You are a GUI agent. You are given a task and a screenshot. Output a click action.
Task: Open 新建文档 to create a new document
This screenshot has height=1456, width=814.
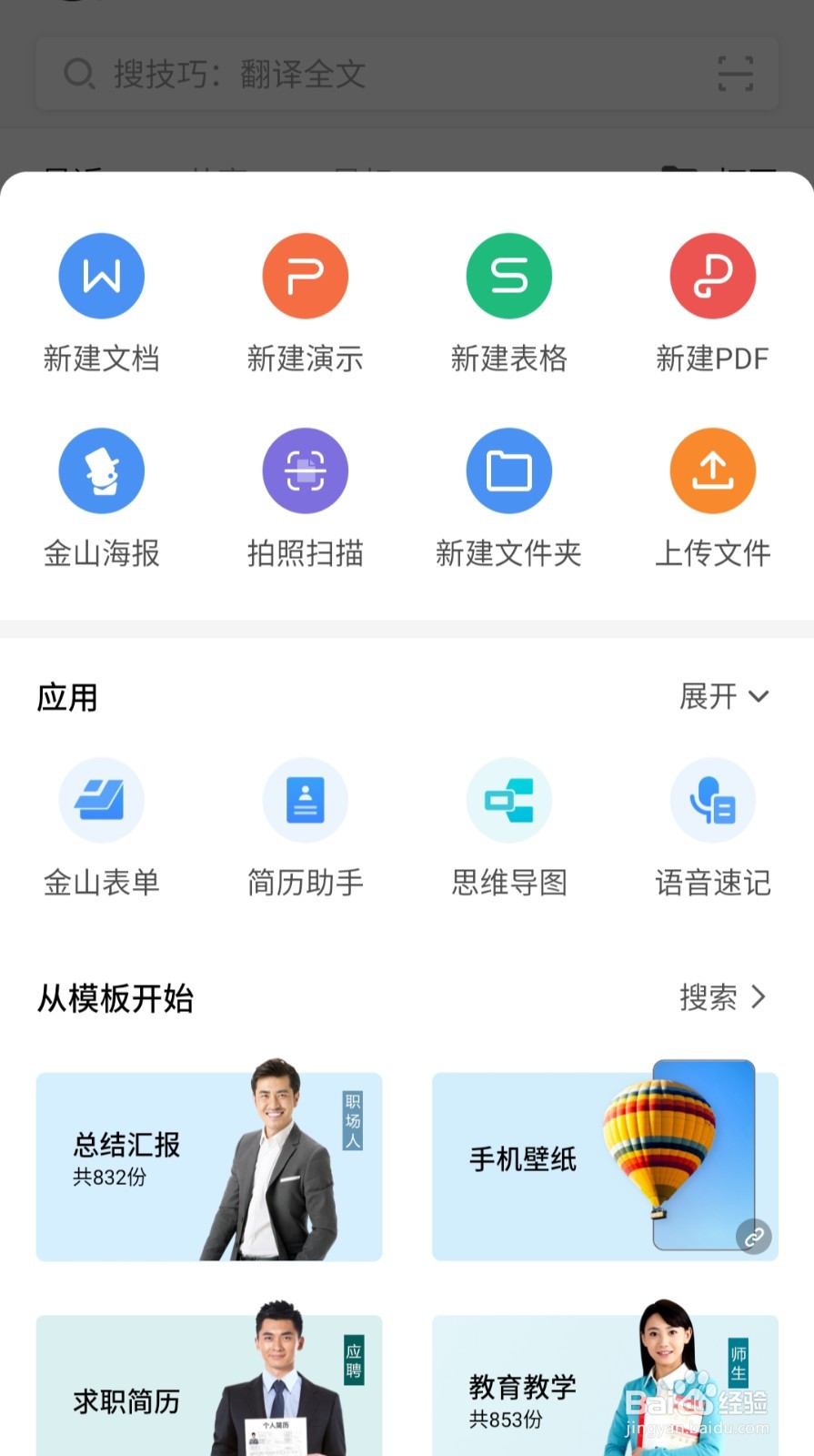pos(101,300)
